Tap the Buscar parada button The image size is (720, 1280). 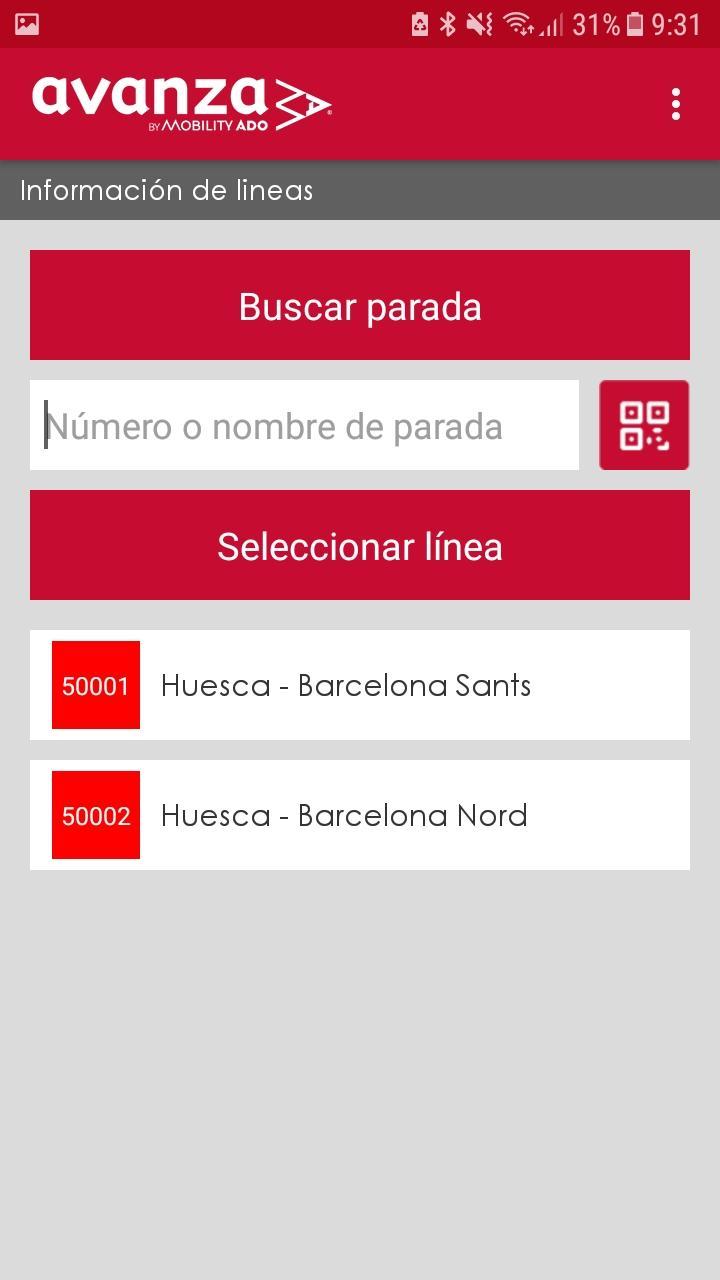(x=360, y=305)
